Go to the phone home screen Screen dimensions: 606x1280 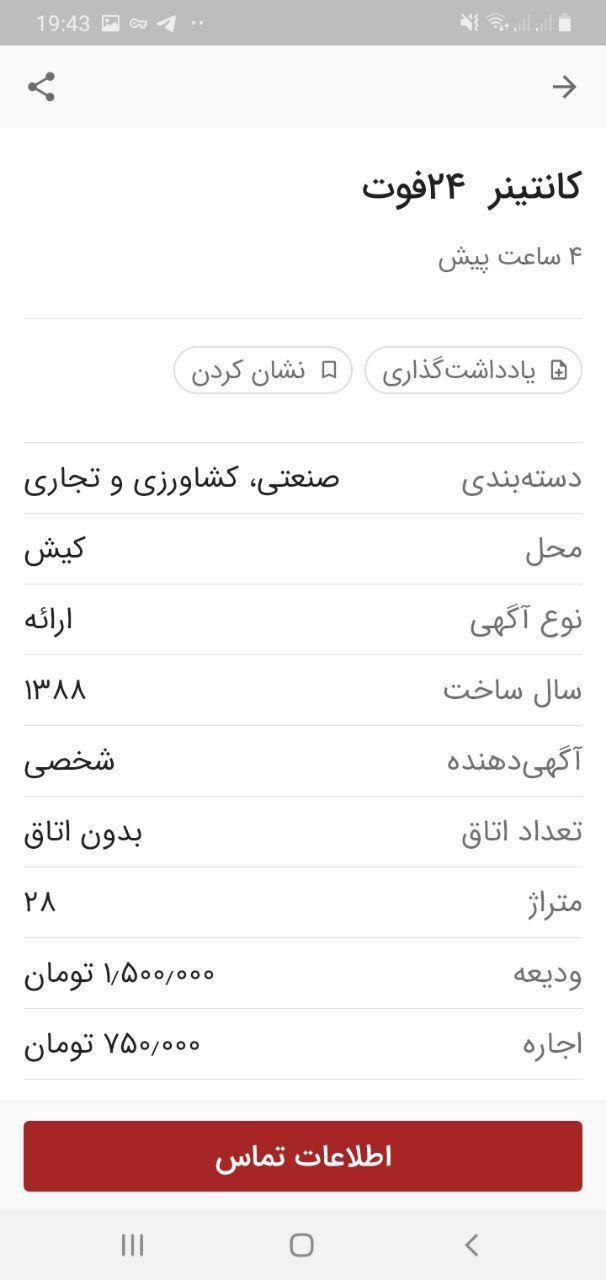302,1244
